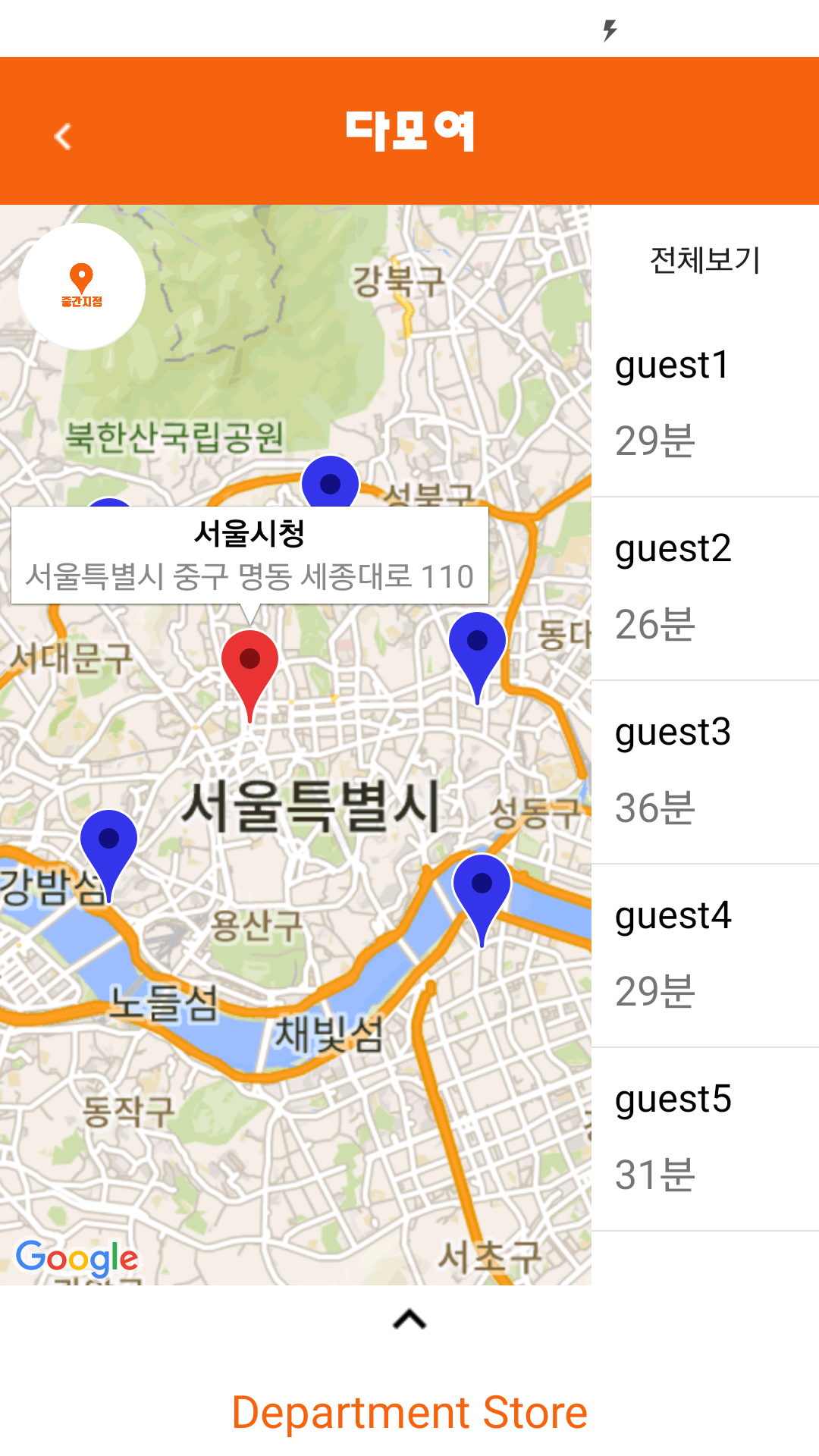This screenshot has height=1456, width=819.
Task: Tap the 중간지점 midpoint button
Action: pos(82,287)
